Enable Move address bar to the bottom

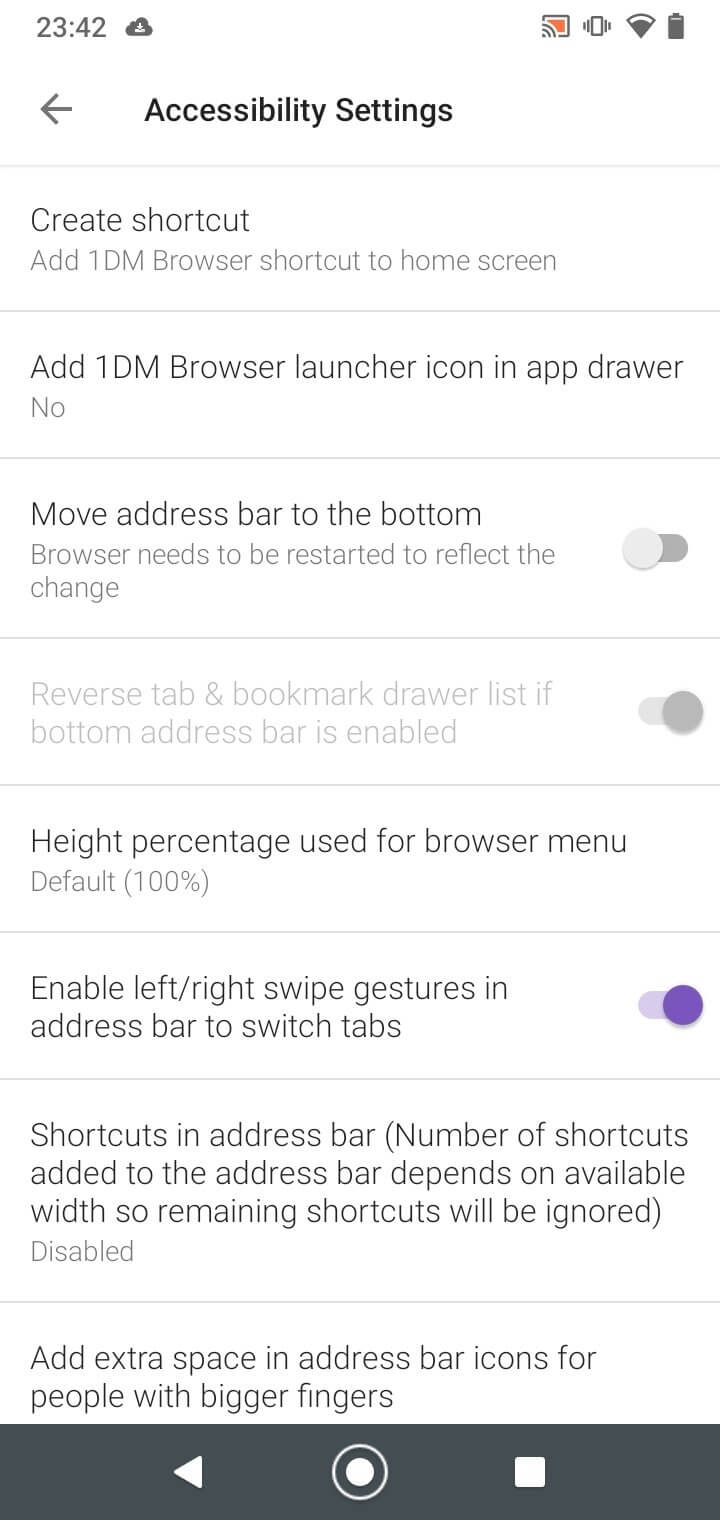[x=657, y=549]
